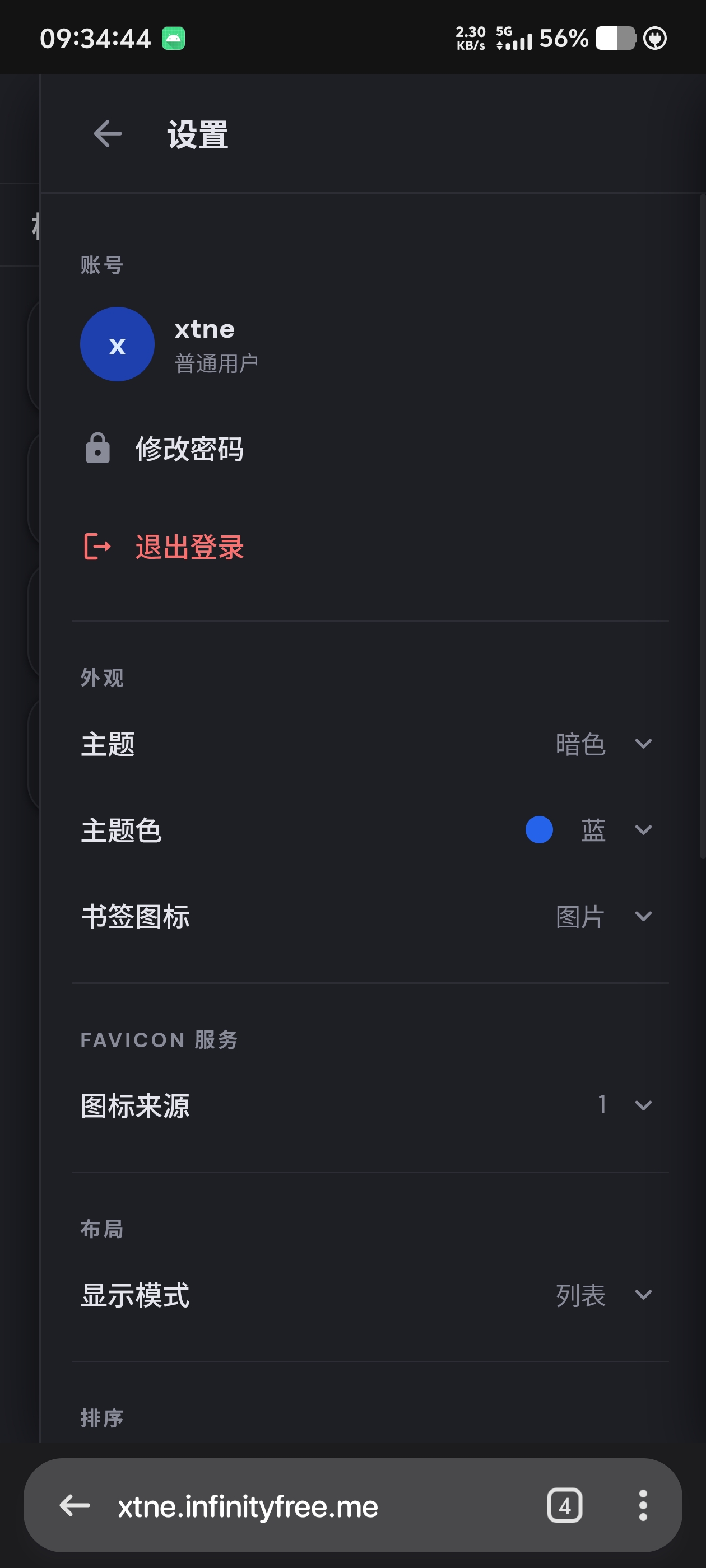Expand the 主题 dropdown showing 暗色
Image resolution: width=706 pixels, height=1568 pixels.
(603, 744)
